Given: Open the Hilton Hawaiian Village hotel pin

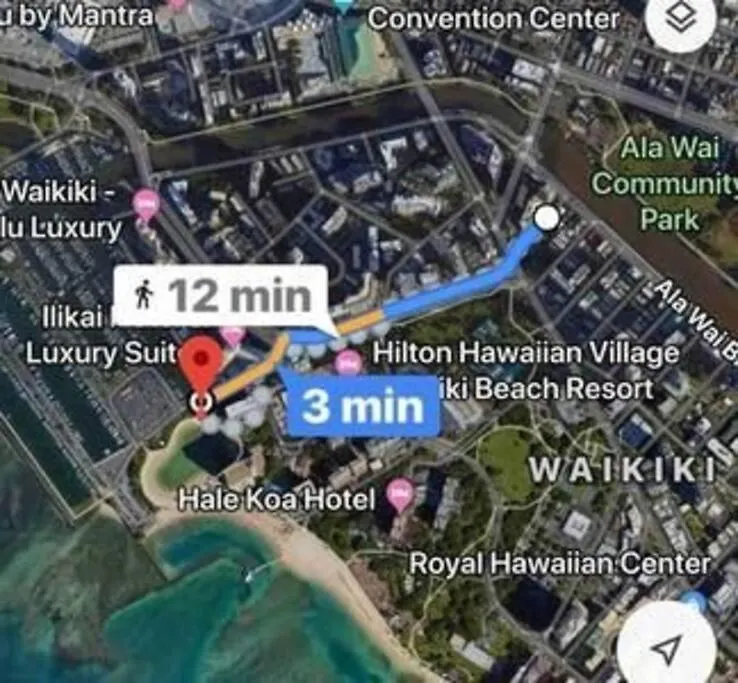Looking at the screenshot, I should 349,360.
